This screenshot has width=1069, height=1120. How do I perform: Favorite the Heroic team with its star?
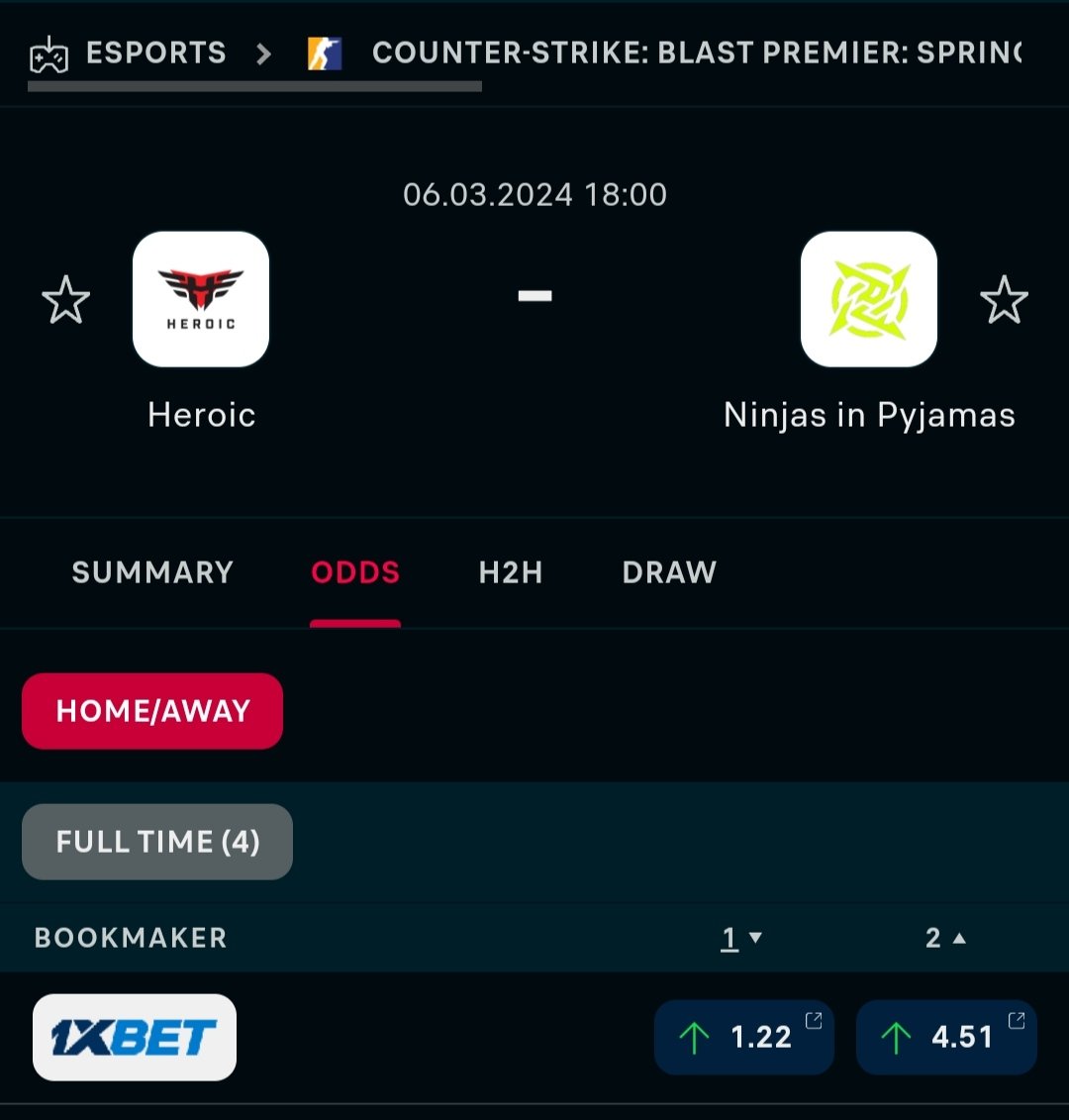click(x=66, y=300)
